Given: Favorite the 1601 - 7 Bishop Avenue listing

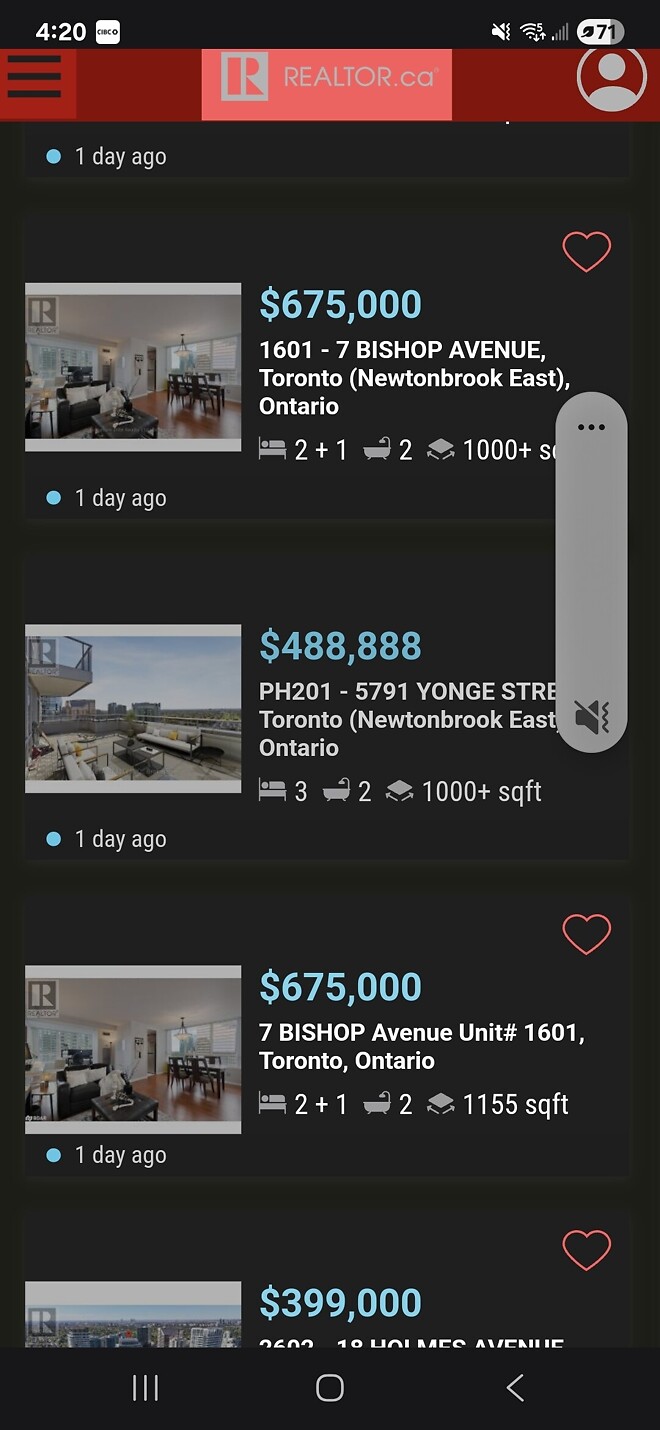Looking at the screenshot, I should pyautogui.click(x=586, y=252).
